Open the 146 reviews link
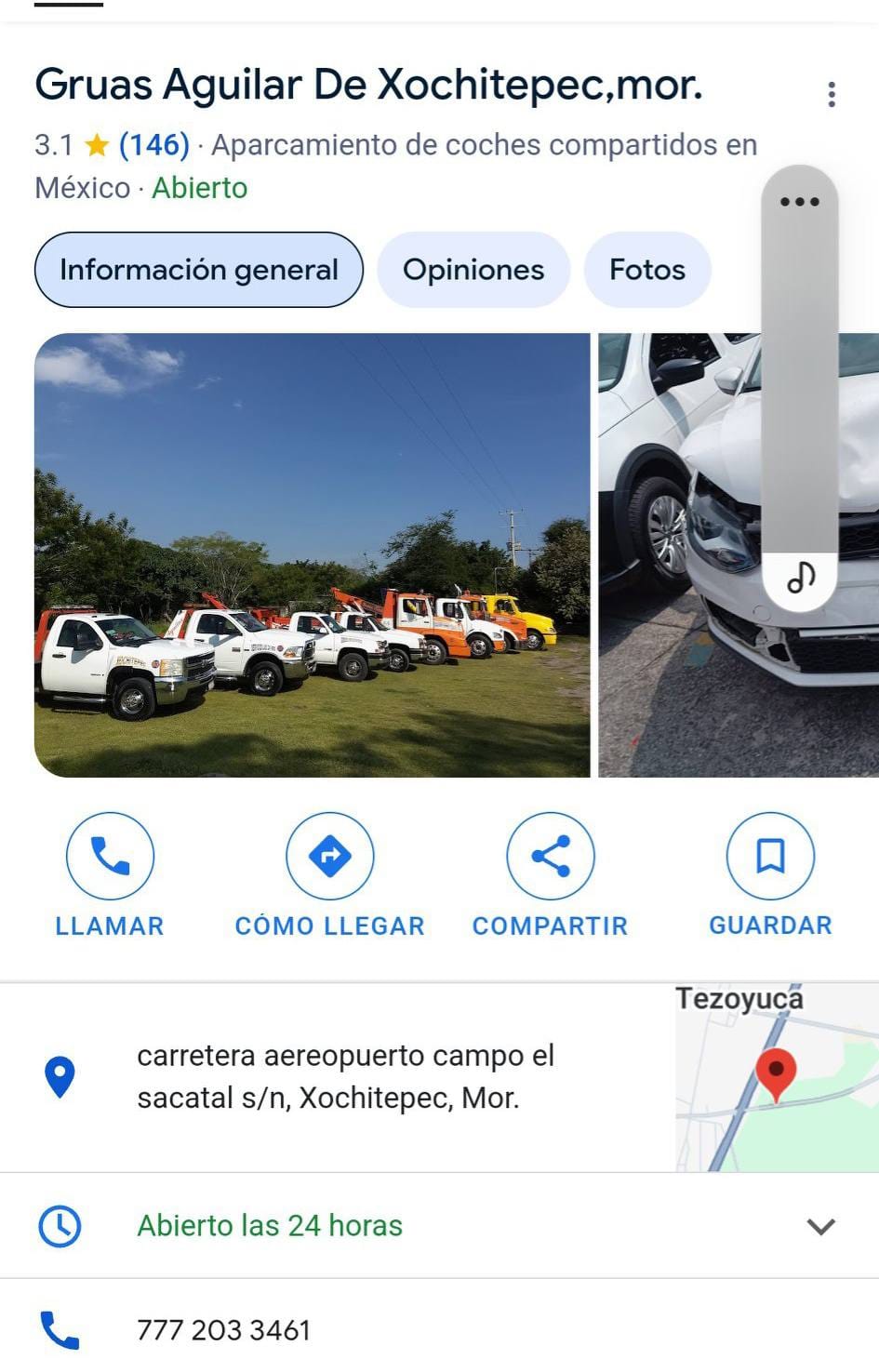Screen dimensions: 879x1372 click(153, 145)
